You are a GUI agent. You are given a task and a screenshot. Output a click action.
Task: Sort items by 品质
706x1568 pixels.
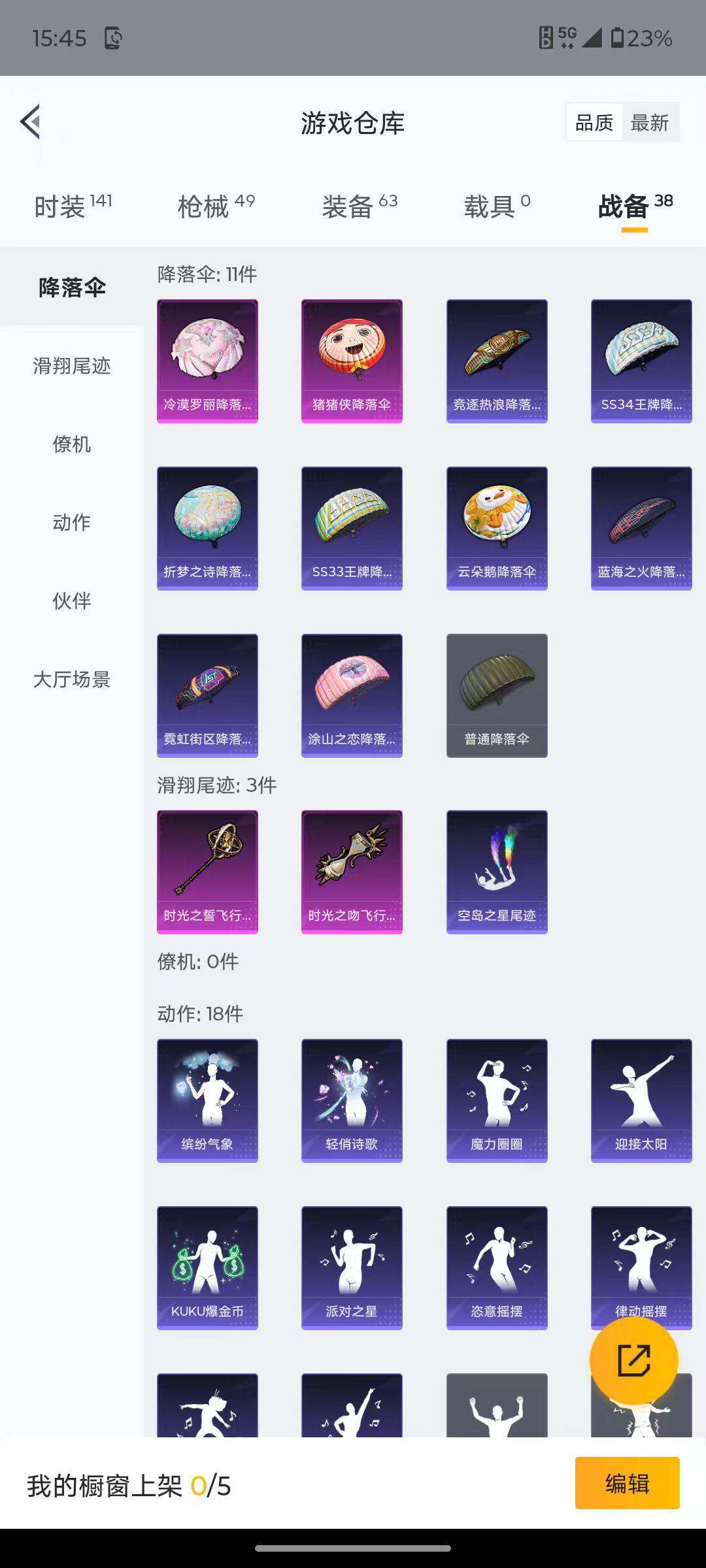click(x=594, y=123)
